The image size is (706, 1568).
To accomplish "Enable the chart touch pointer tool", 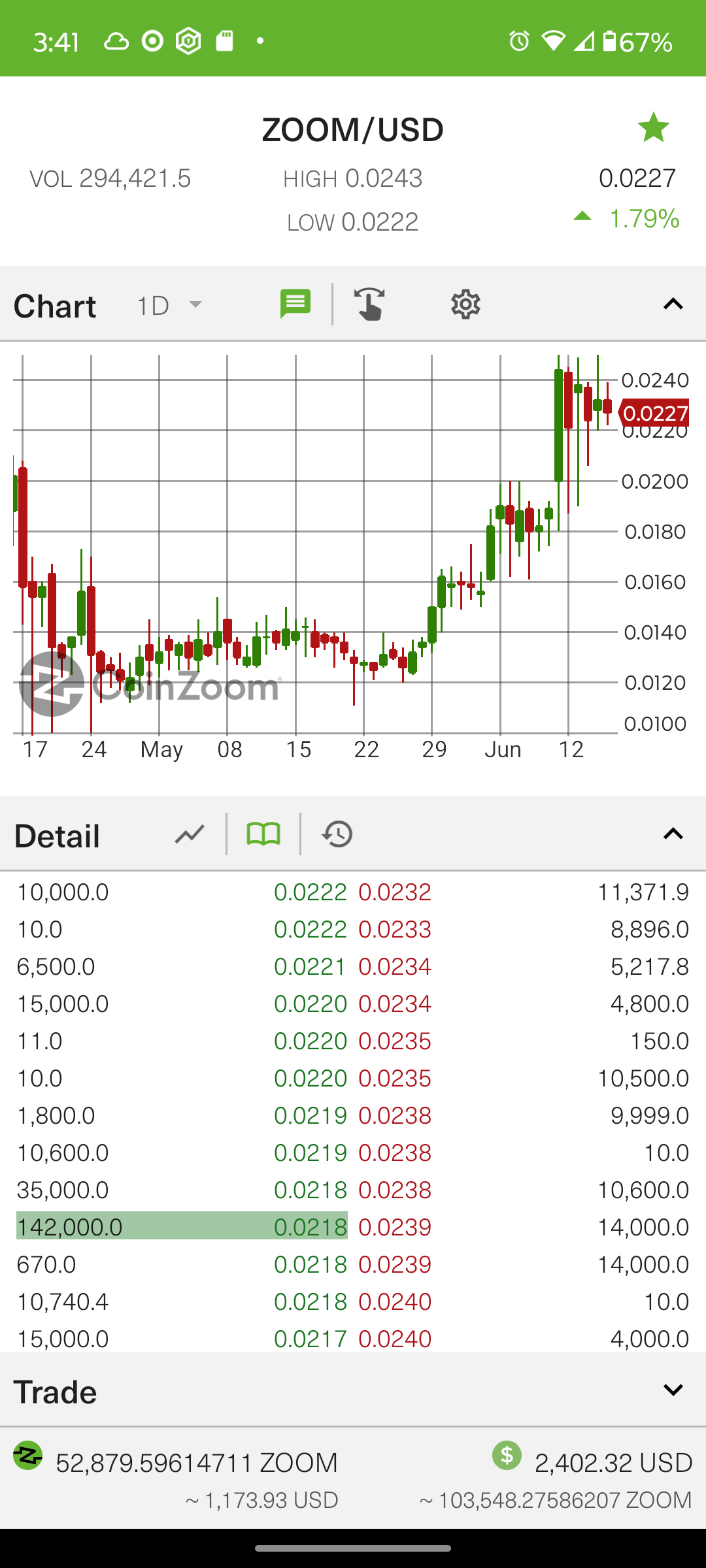I will pos(369,304).
